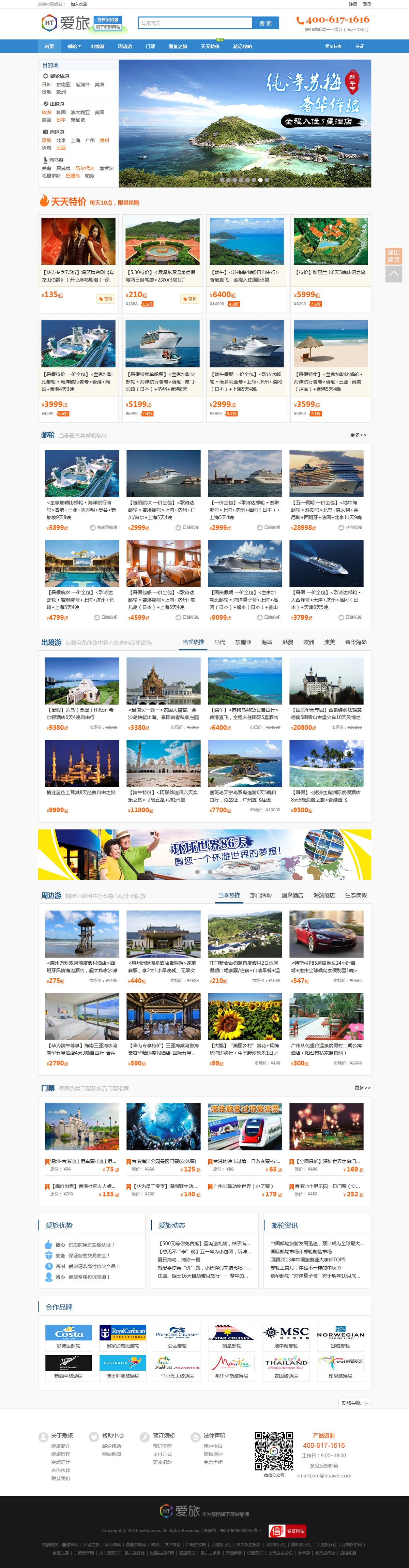This screenshot has height=1568, width=409.
Task: Select 日本 under 出境游 destinations
Action: 61,120
